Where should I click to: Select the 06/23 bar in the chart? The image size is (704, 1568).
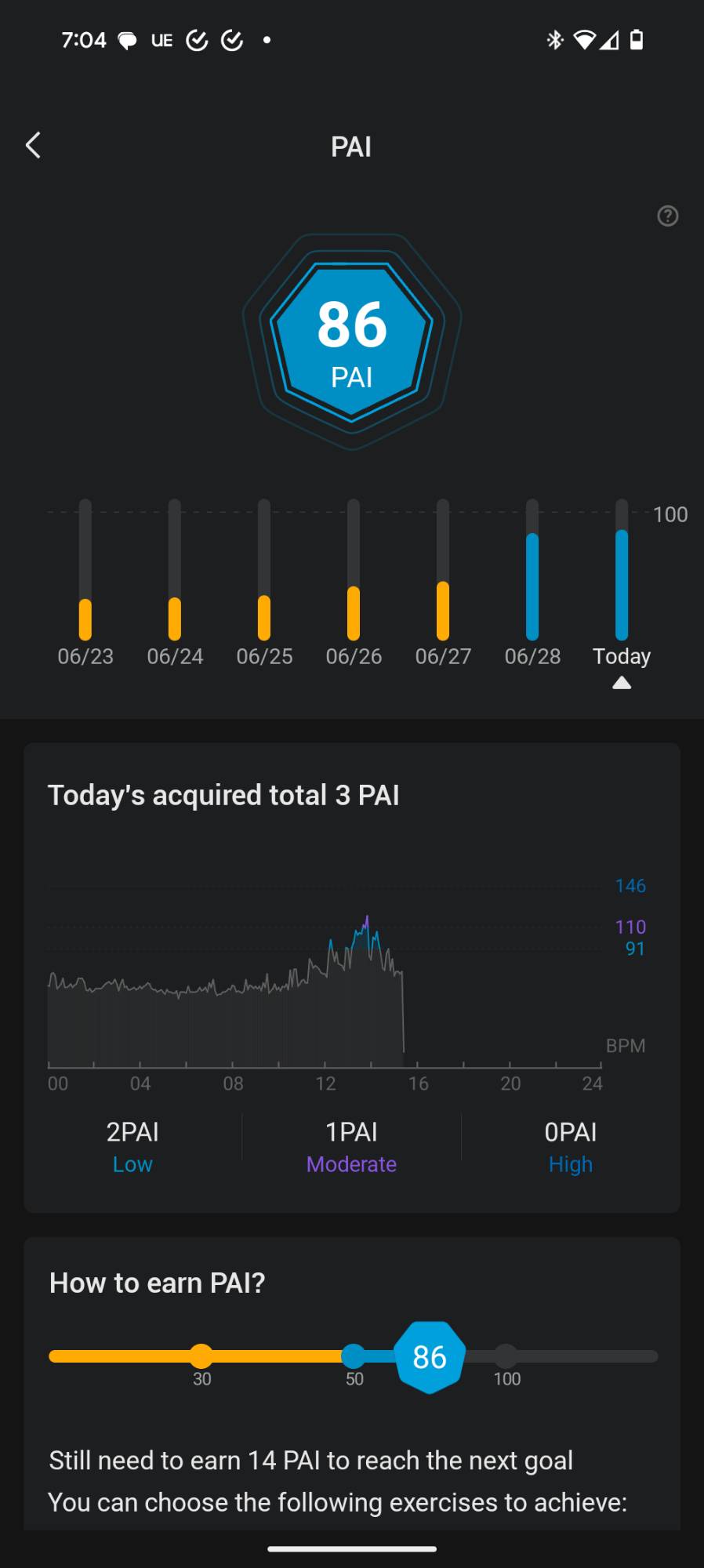[x=85, y=570]
